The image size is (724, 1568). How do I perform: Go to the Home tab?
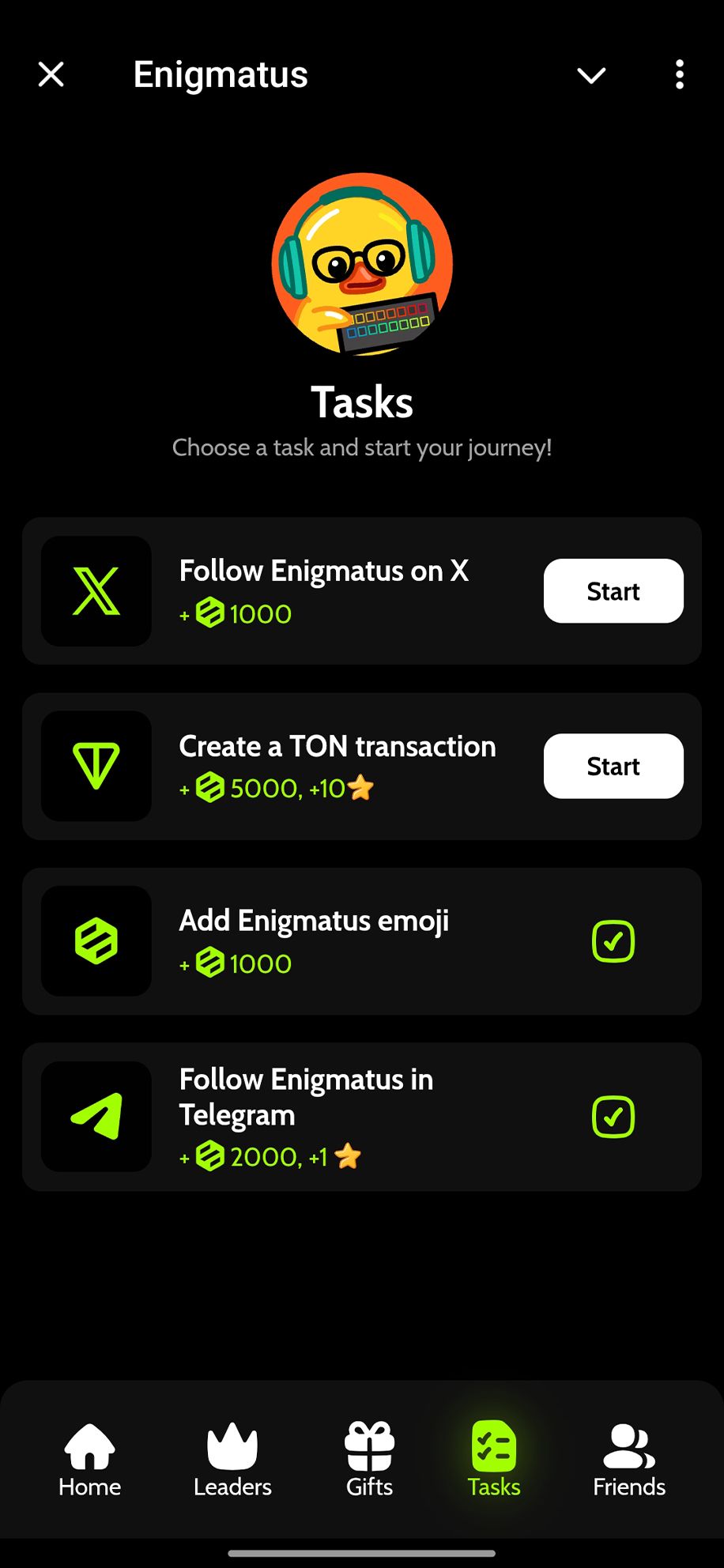pyautogui.click(x=90, y=1461)
